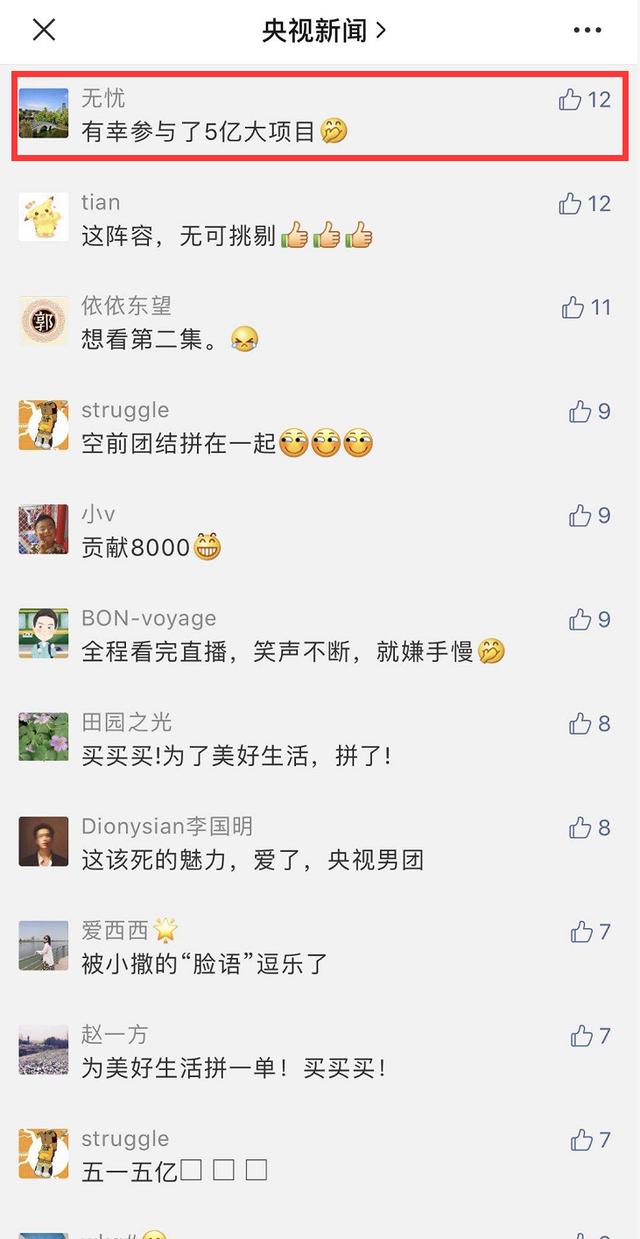Open the 央视新闻 account page

coord(323,30)
